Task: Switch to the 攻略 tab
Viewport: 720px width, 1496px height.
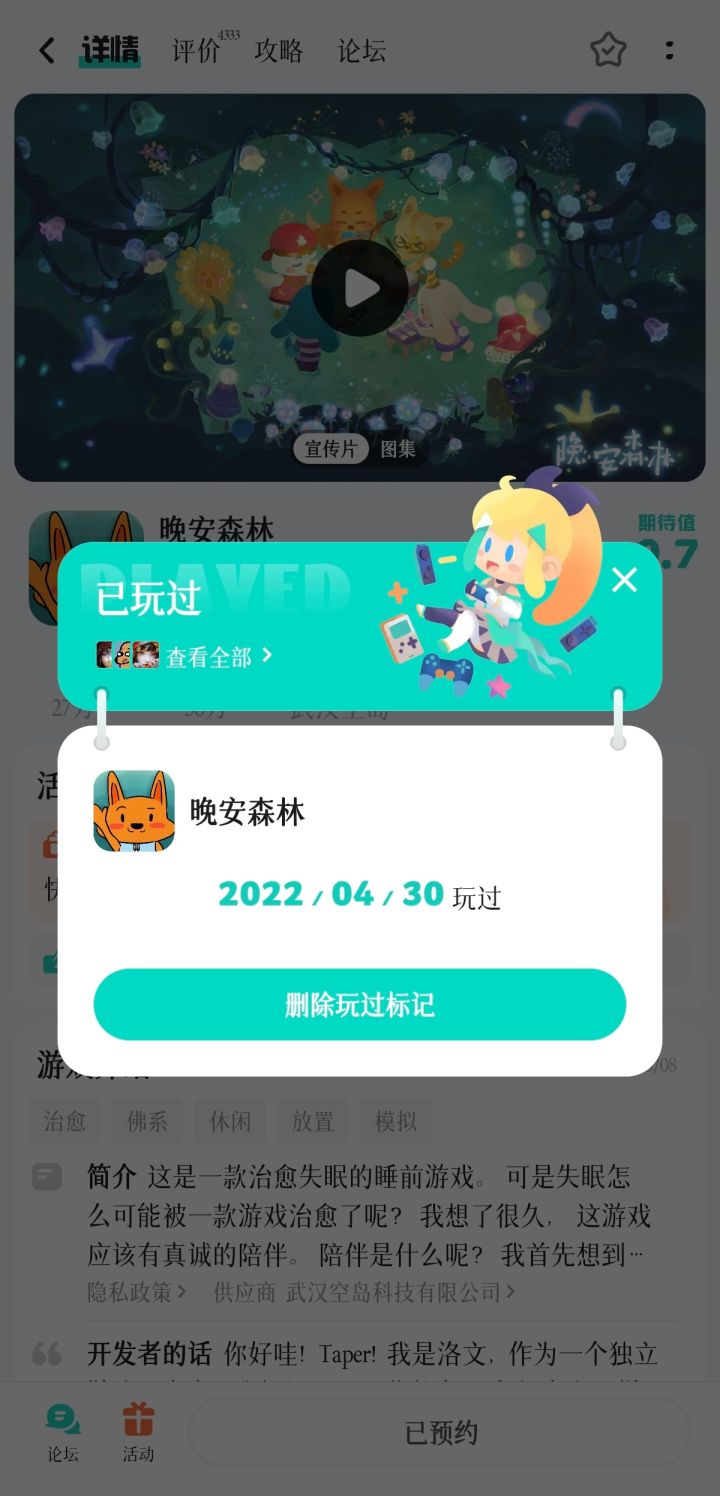Action: [280, 51]
